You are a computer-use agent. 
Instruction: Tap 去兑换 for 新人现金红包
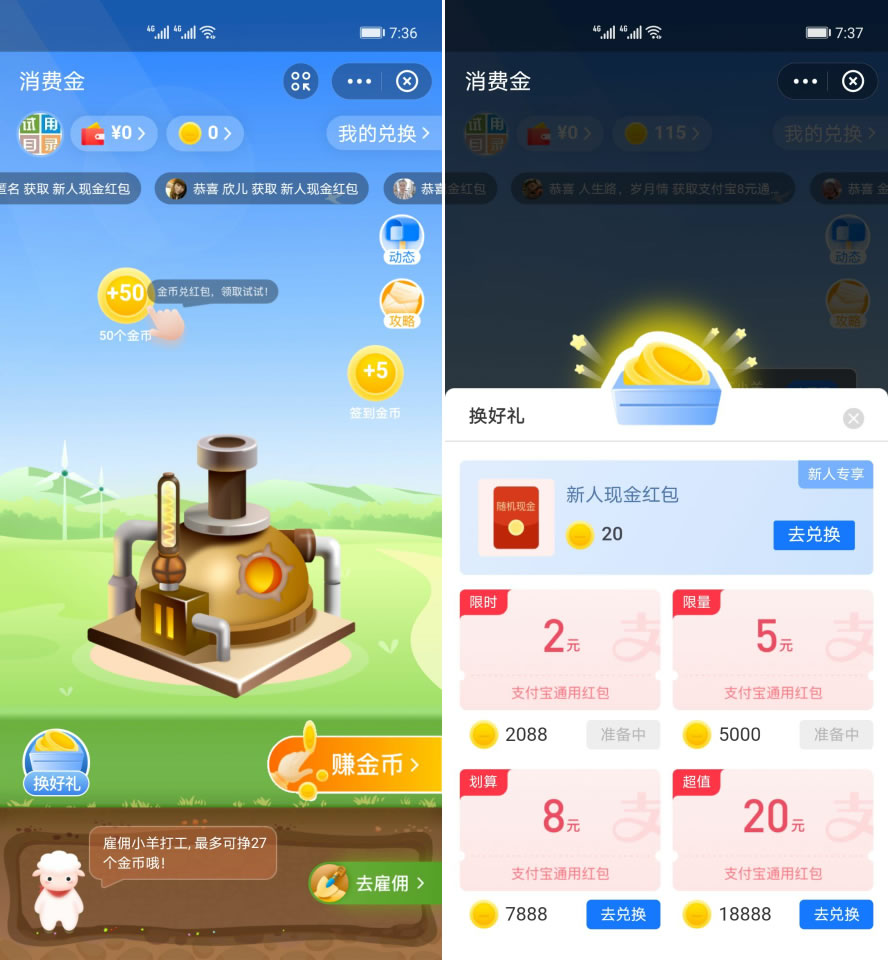tap(813, 535)
